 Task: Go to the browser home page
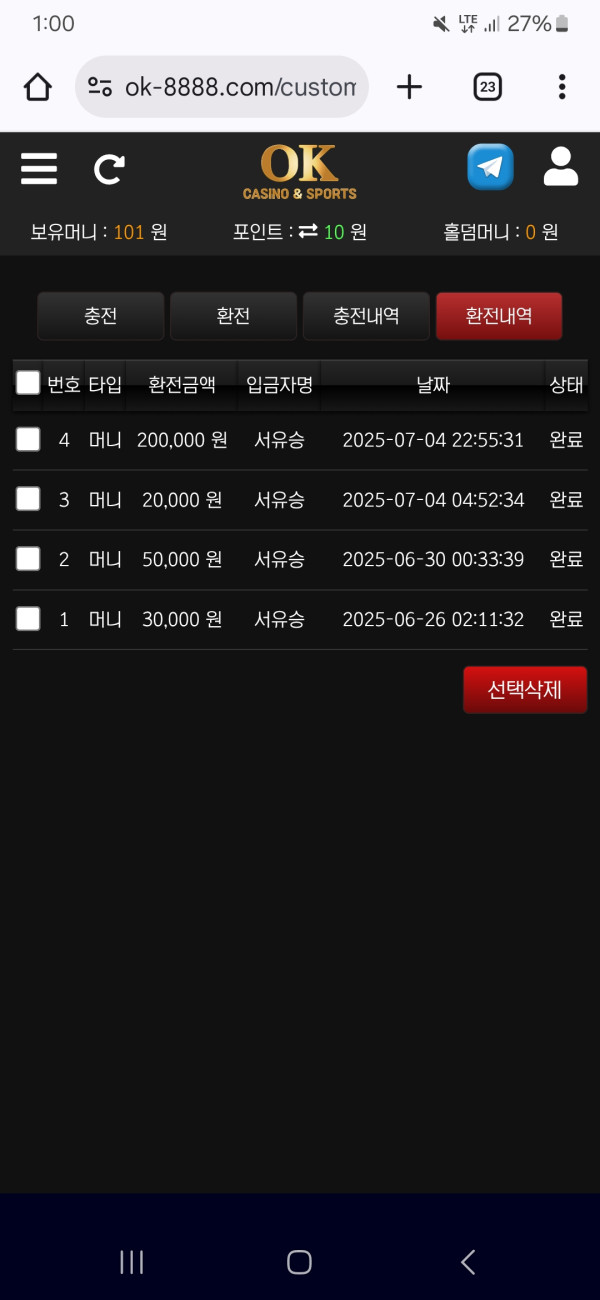pyautogui.click(x=38, y=87)
